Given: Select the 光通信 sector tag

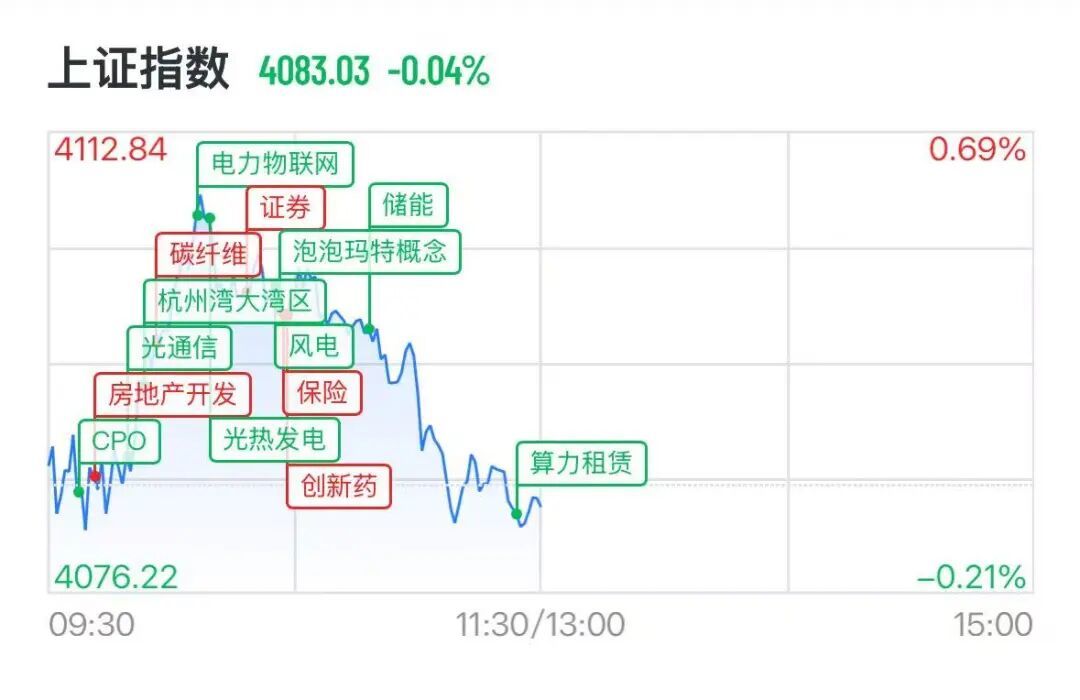Looking at the screenshot, I should 179,347.
